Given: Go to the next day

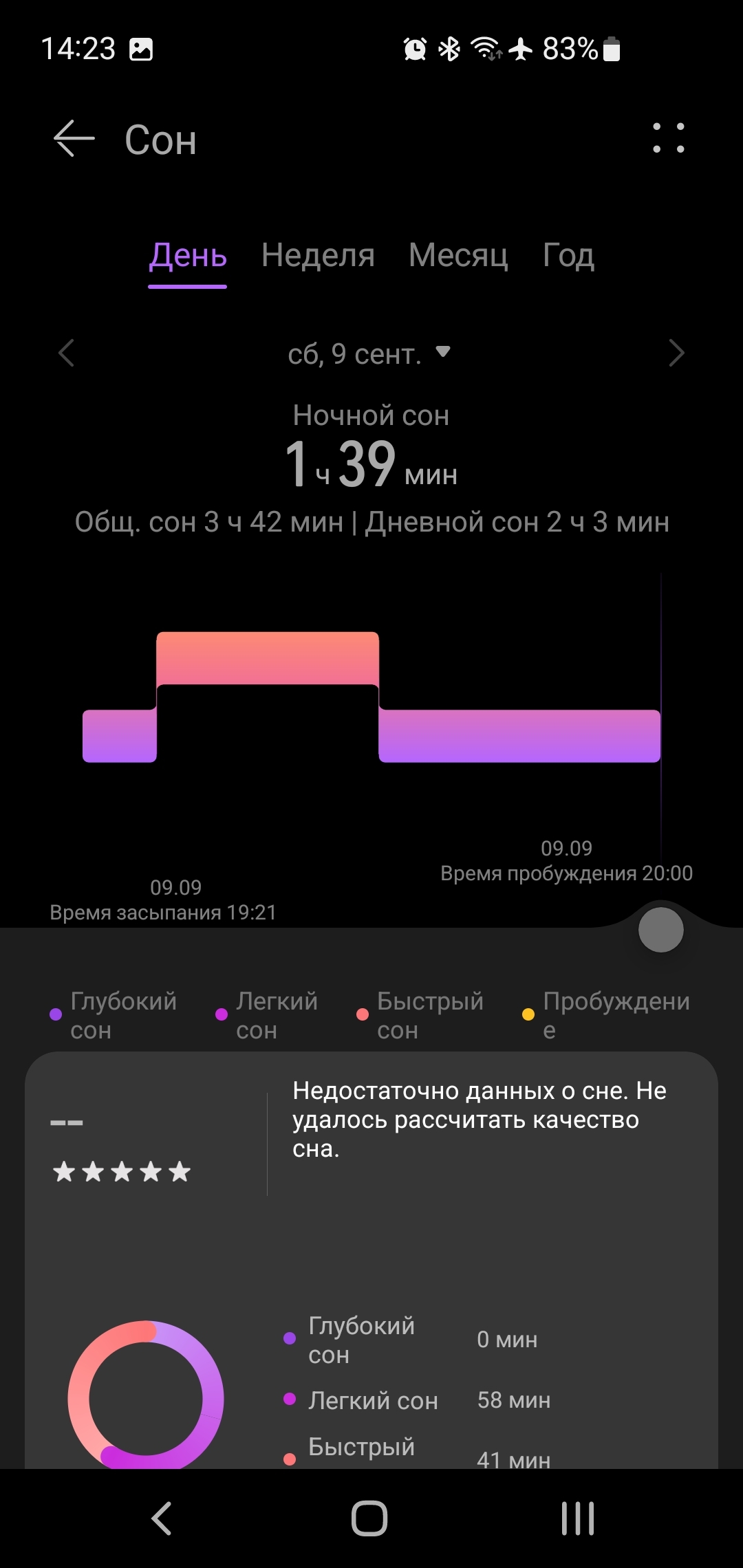Looking at the screenshot, I should [676, 353].
